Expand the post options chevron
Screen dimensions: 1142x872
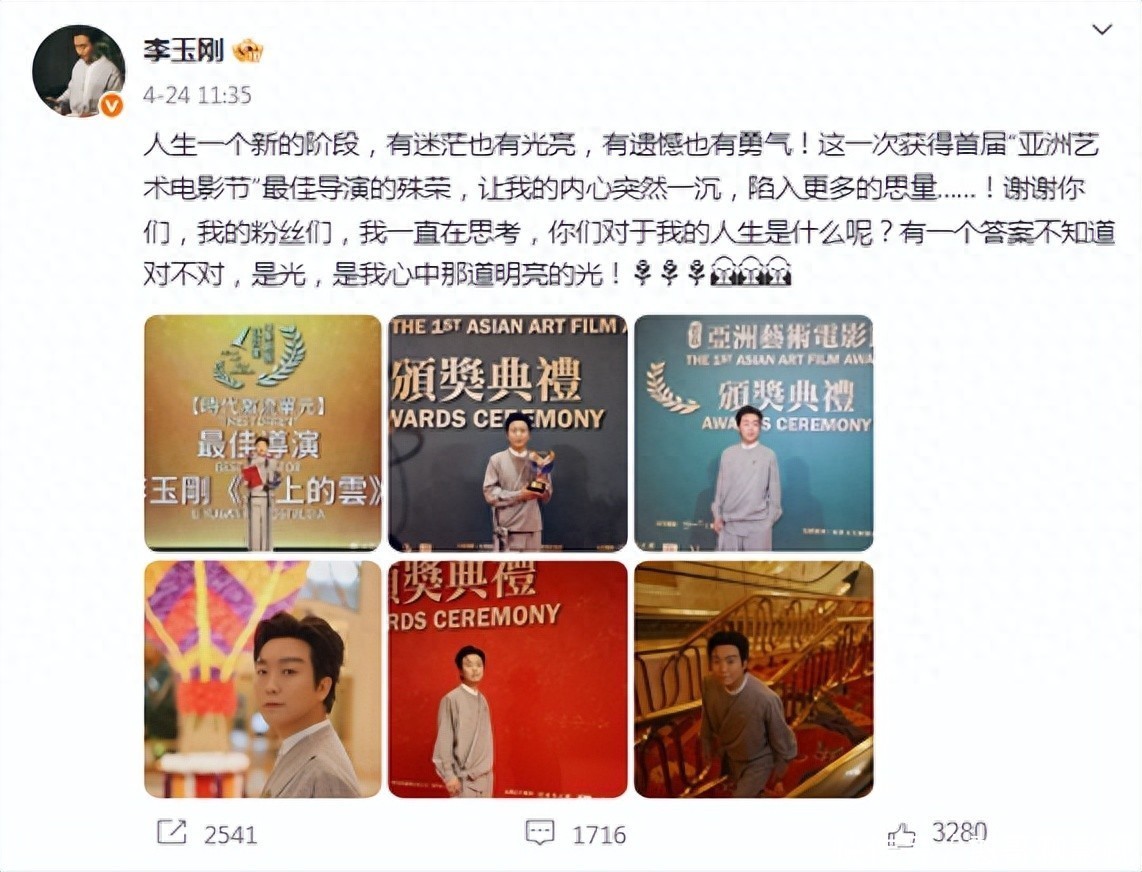pos(1101,29)
